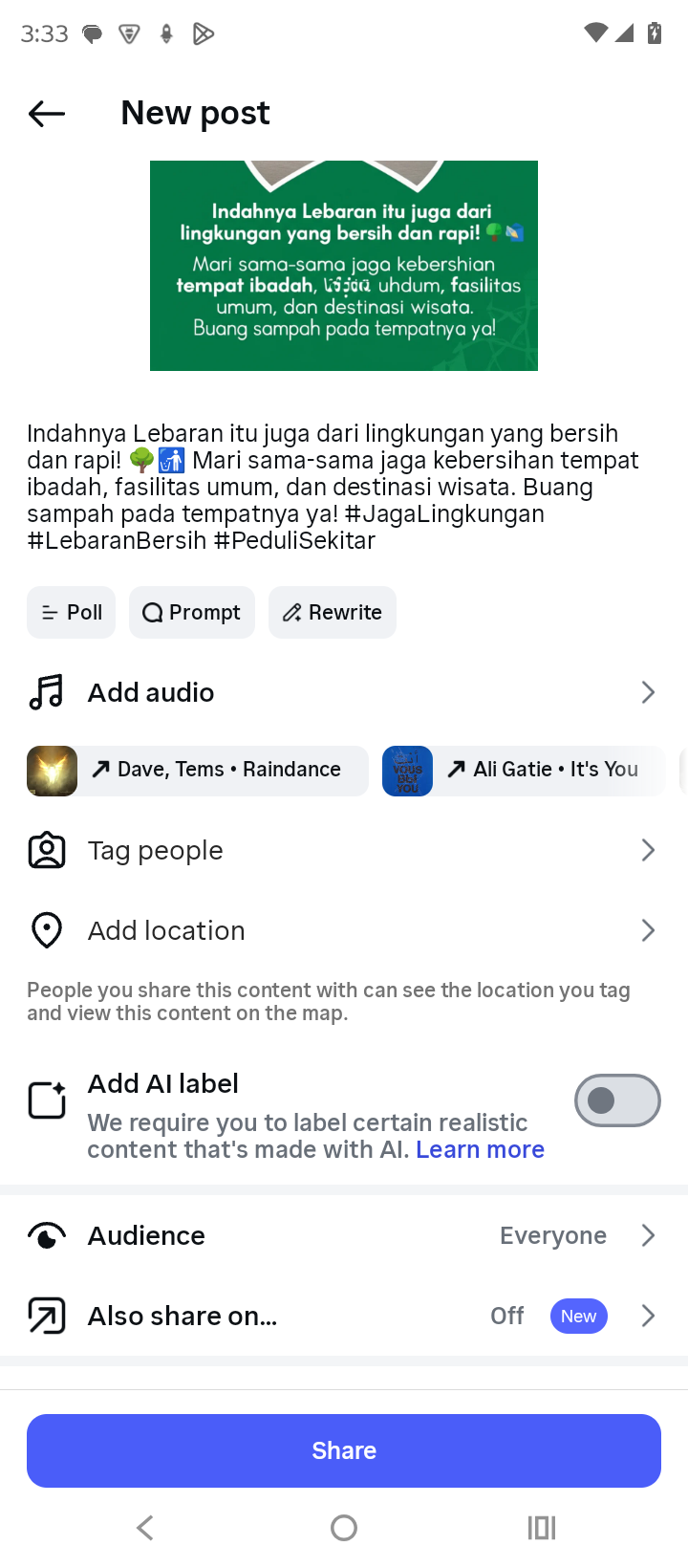Open the Add audio row
This screenshot has width=688, height=1568.
coord(344,692)
